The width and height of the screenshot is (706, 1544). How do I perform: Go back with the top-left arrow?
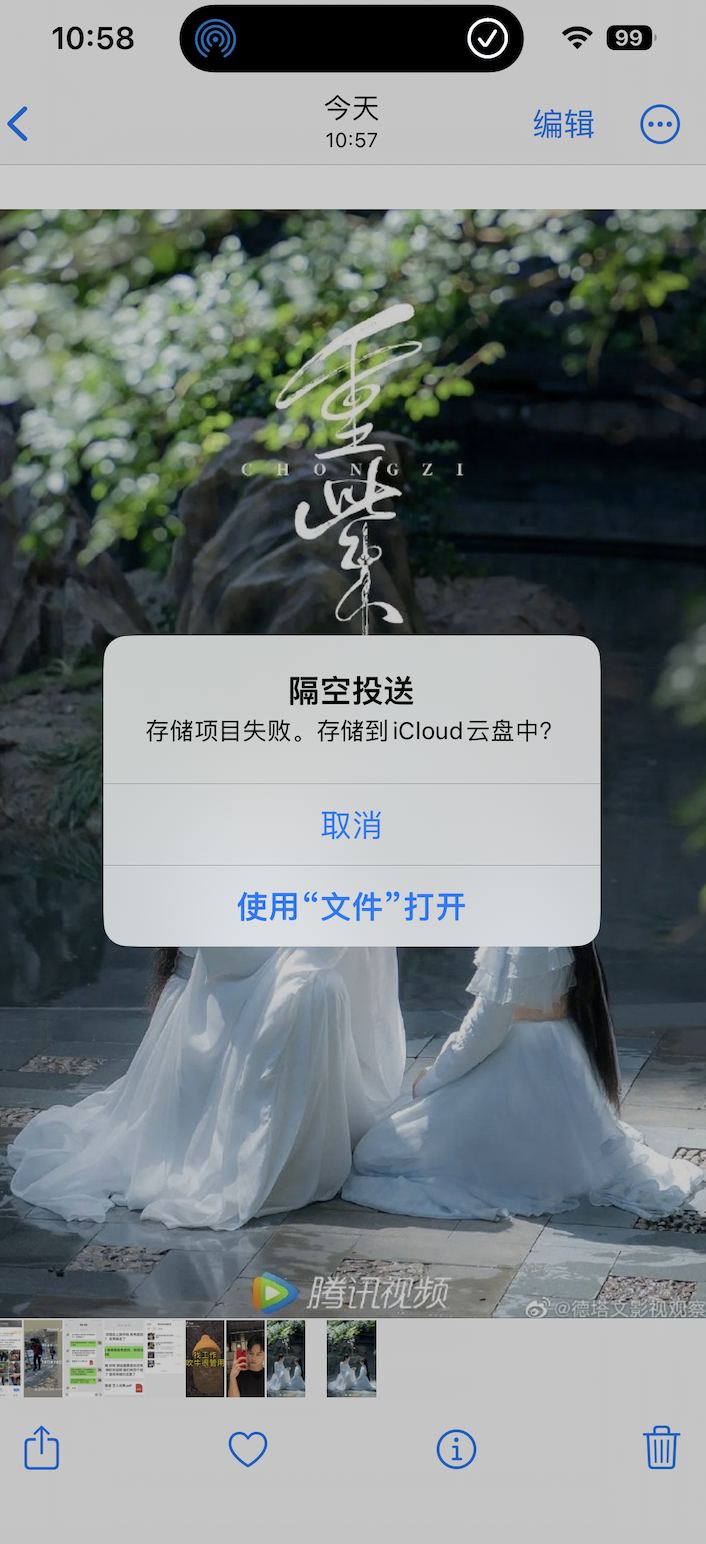18,124
